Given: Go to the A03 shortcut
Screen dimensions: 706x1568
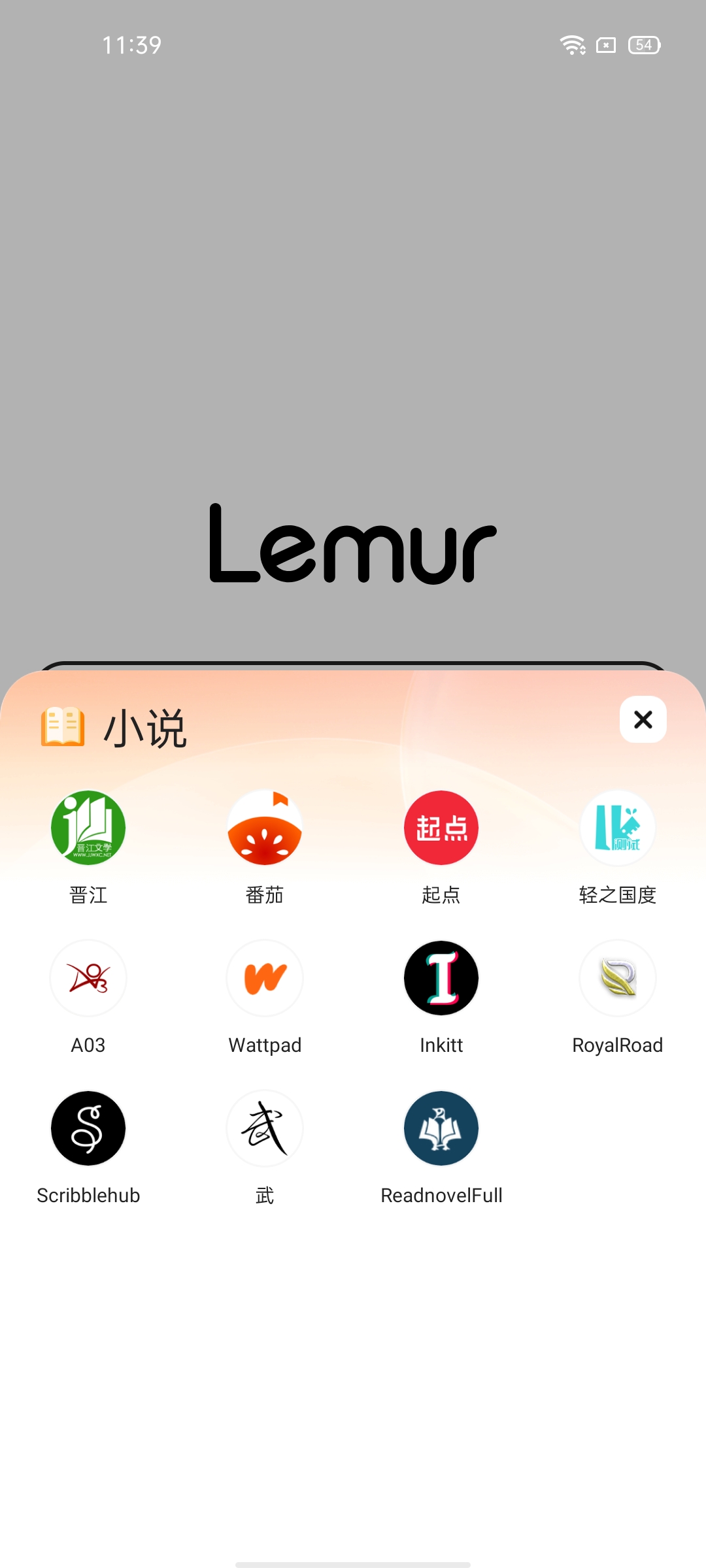Looking at the screenshot, I should (88, 978).
